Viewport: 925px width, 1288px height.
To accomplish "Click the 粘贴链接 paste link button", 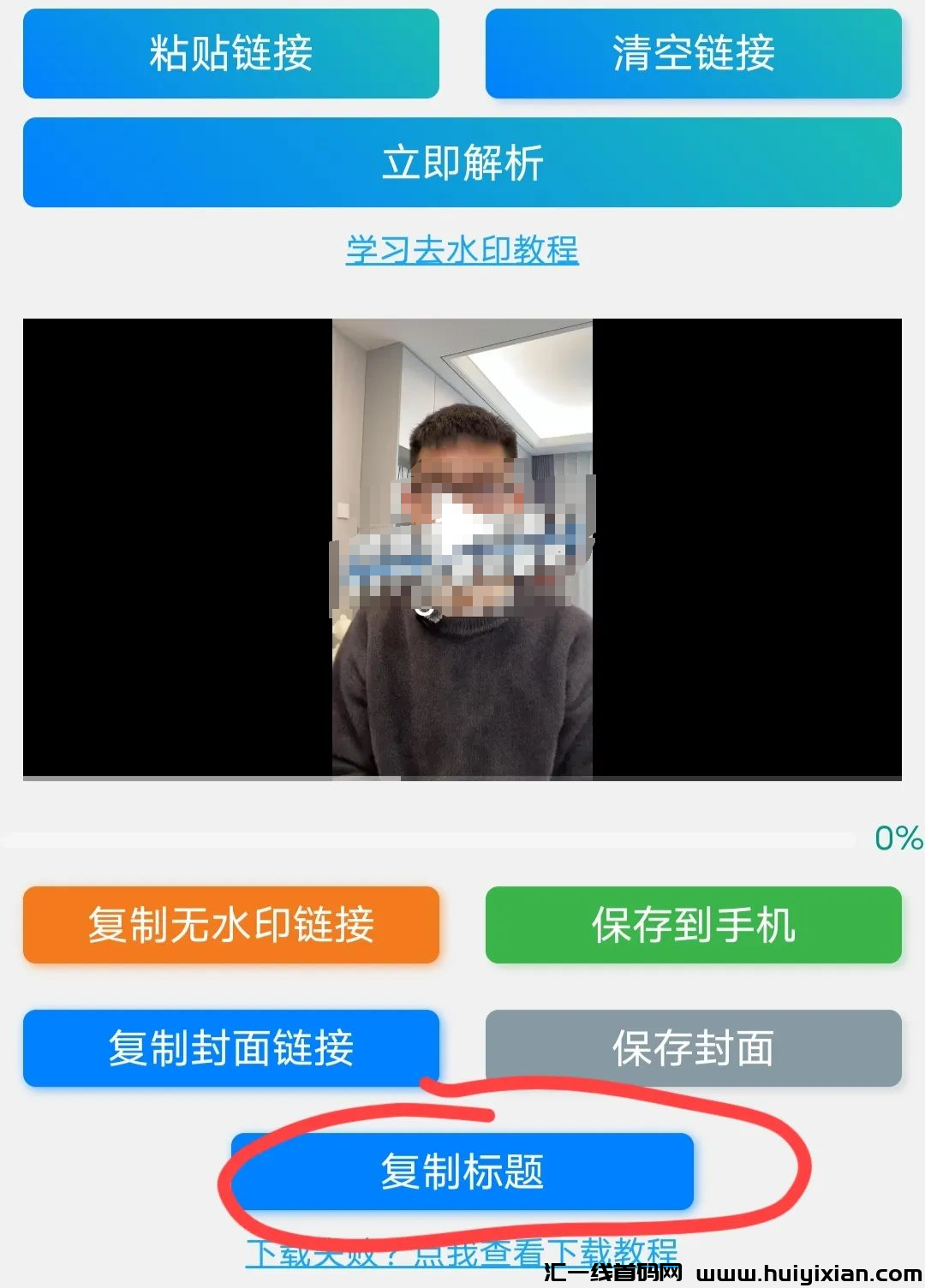I will (231, 53).
